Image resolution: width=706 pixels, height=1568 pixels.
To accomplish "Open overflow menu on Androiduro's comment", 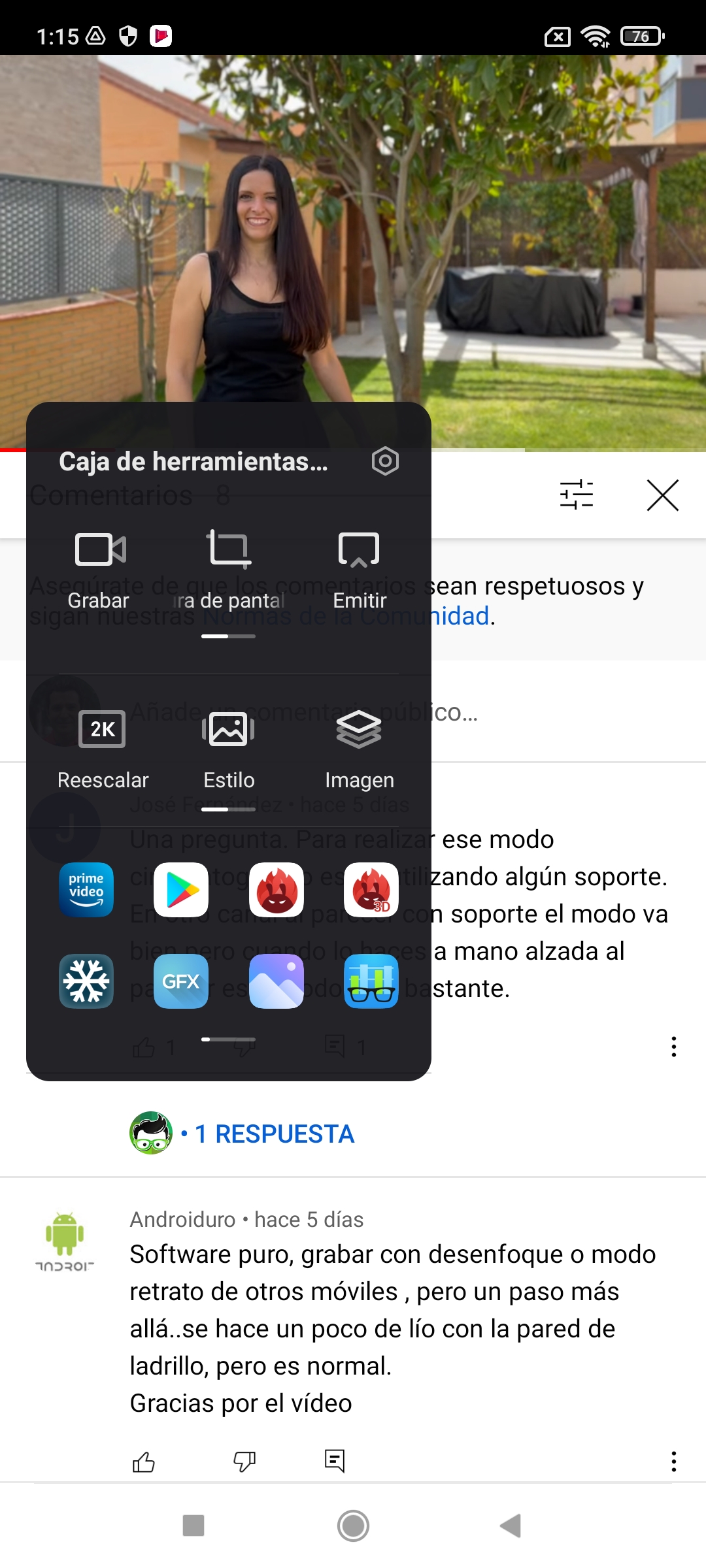I will 674,1462.
